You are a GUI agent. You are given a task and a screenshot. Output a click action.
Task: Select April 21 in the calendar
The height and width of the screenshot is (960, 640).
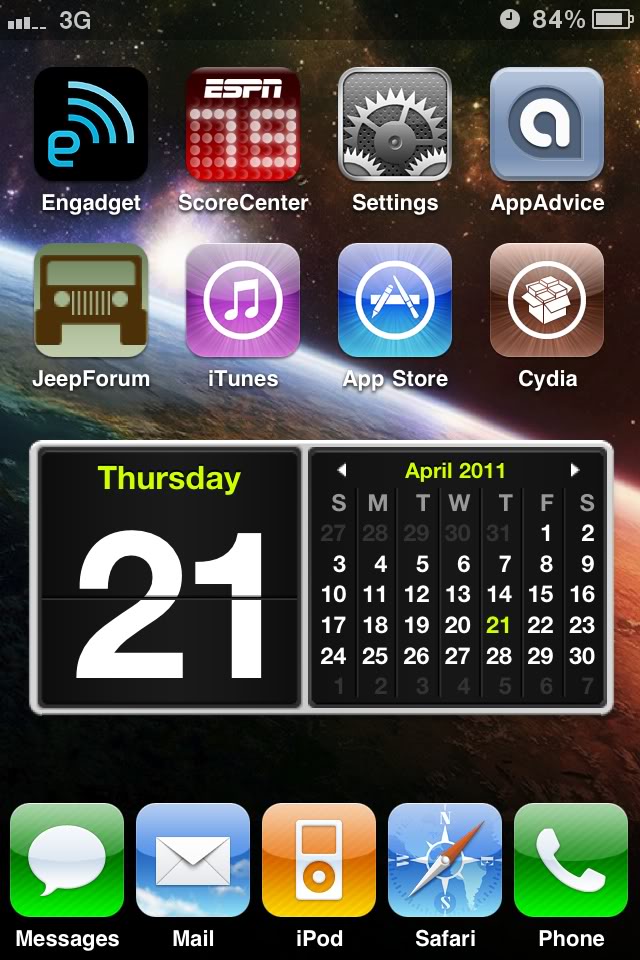click(498, 626)
